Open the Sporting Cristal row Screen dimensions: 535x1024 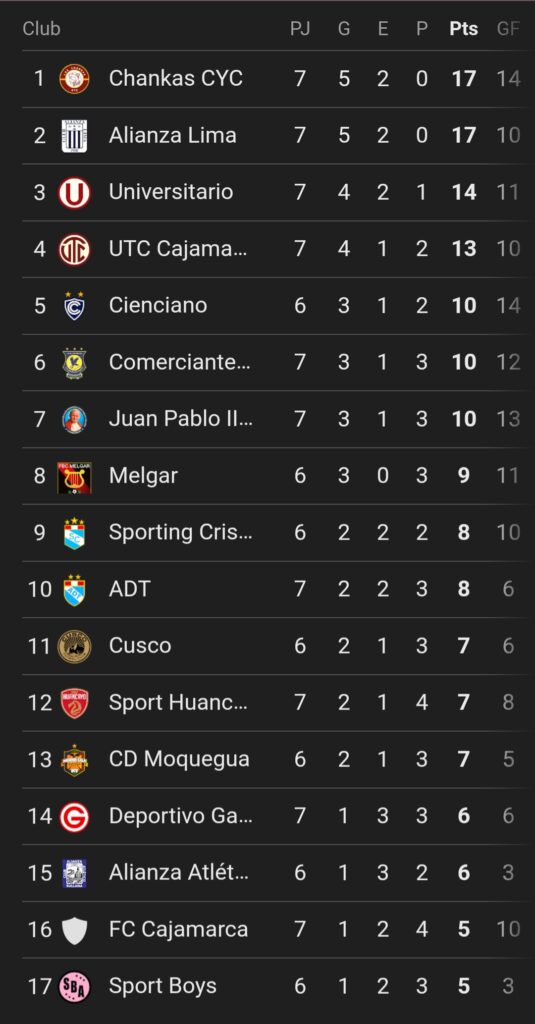click(x=272, y=533)
